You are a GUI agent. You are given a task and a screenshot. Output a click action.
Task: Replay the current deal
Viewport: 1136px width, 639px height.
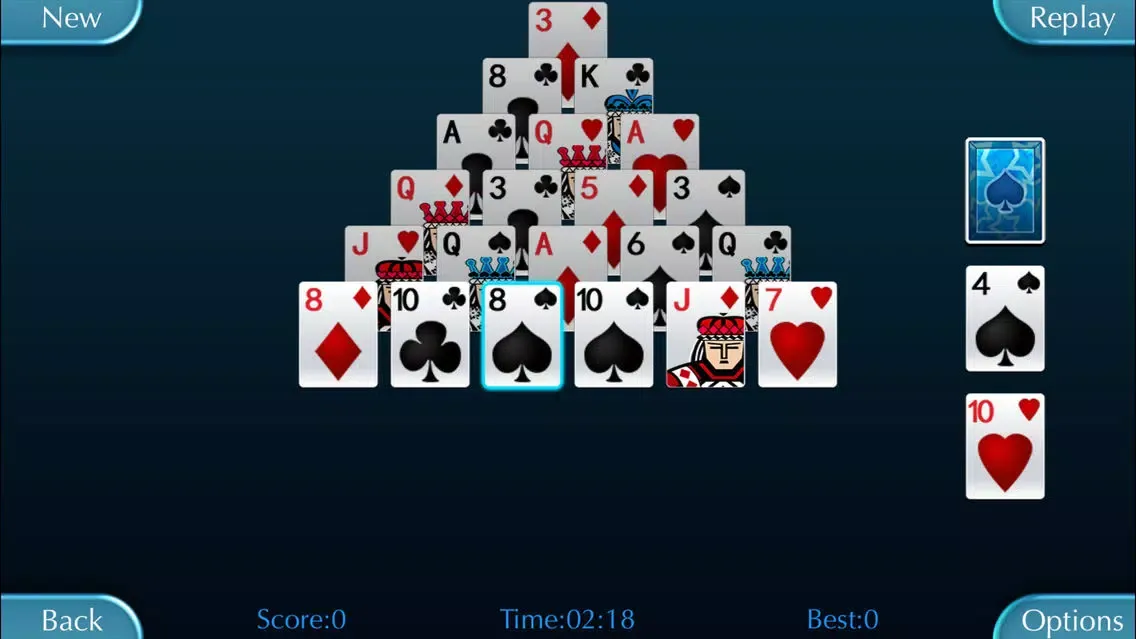1071,18
